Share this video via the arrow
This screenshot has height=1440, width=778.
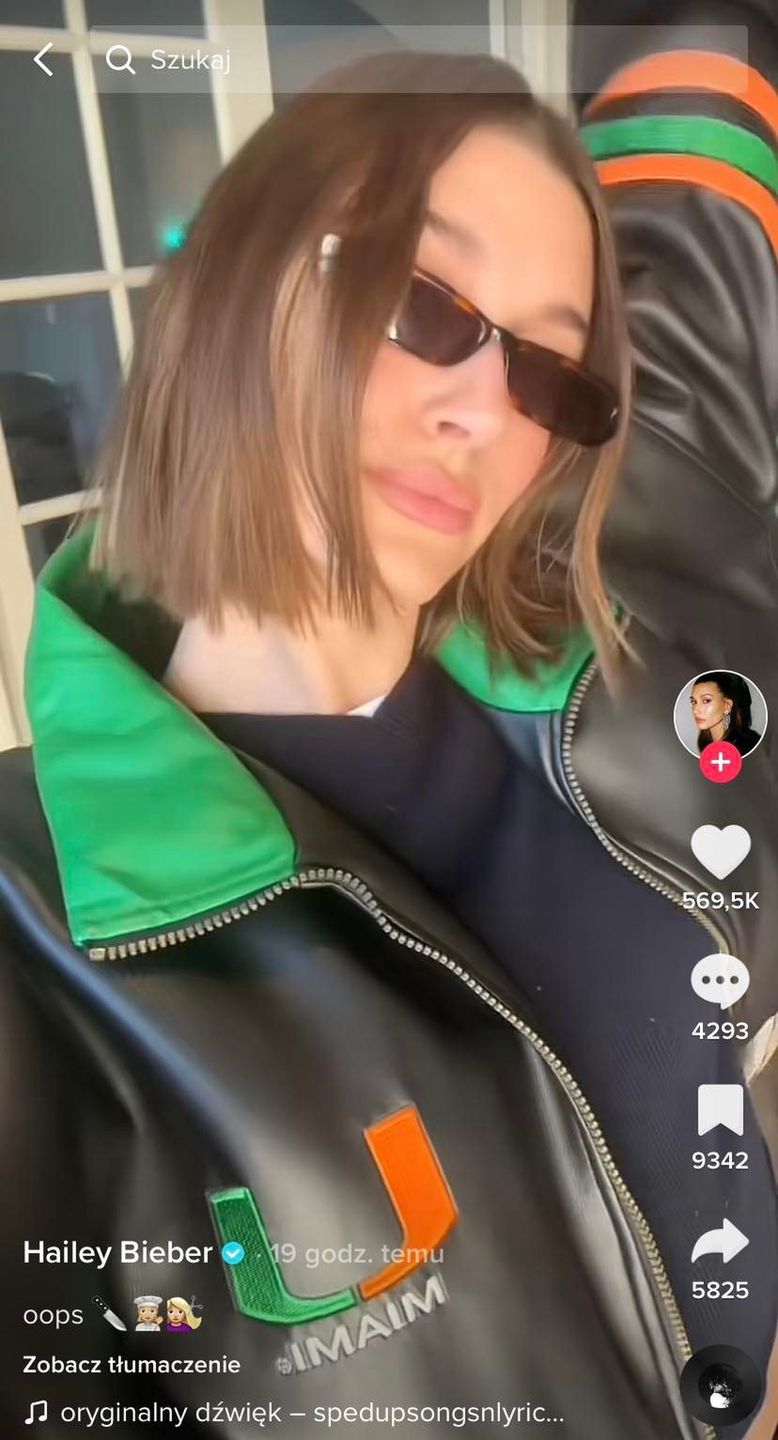coord(720,1242)
